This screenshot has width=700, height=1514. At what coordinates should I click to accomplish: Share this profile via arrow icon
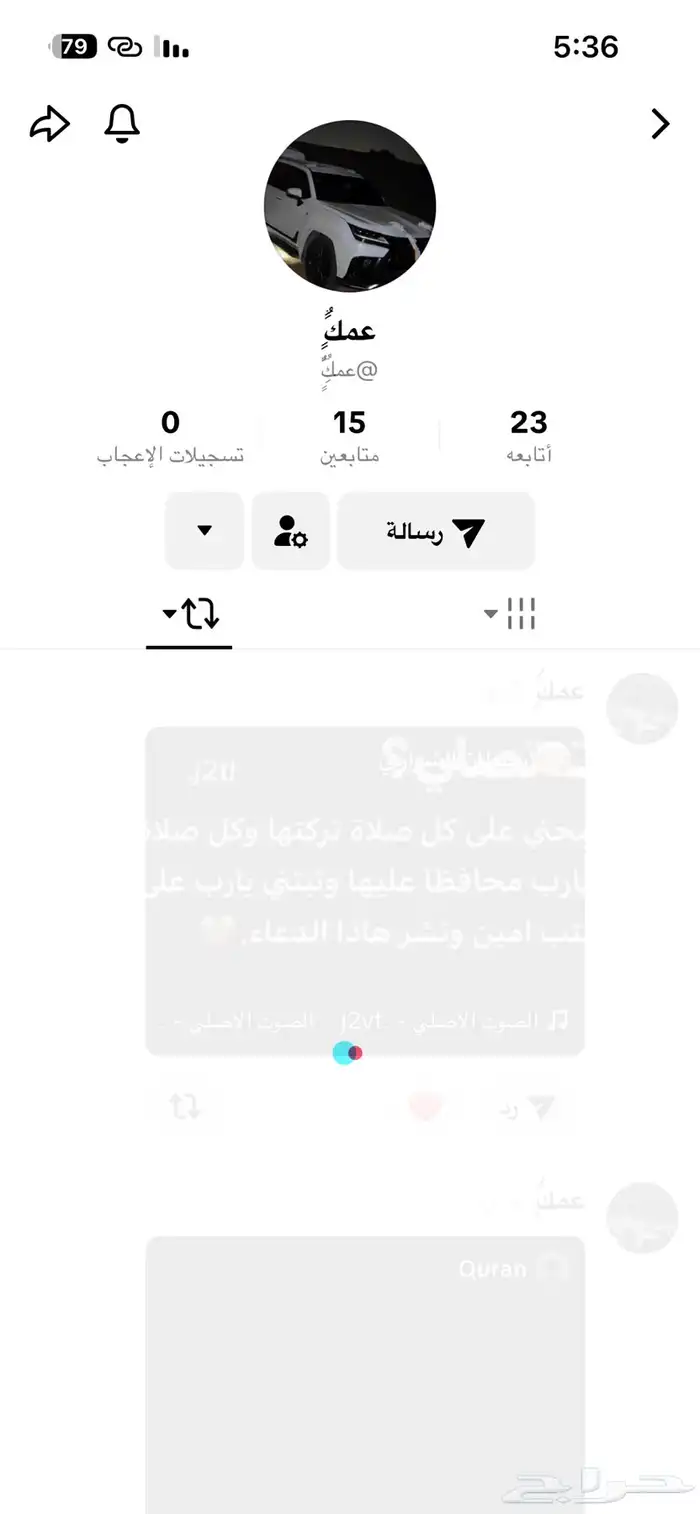click(x=50, y=125)
